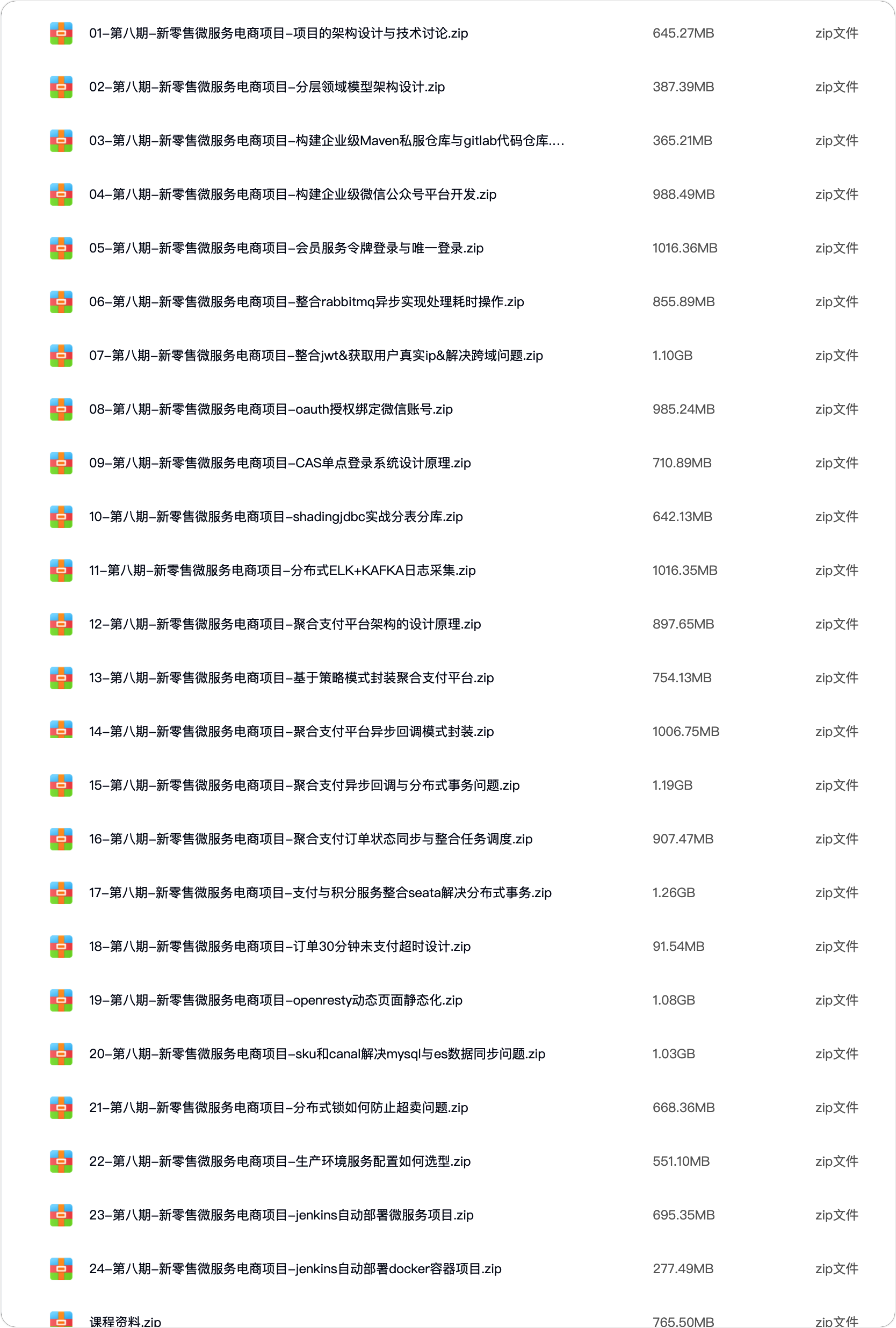
Task: Open the 12 聚合支付平台架构 zip file
Action: pyautogui.click(x=285, y=624)
